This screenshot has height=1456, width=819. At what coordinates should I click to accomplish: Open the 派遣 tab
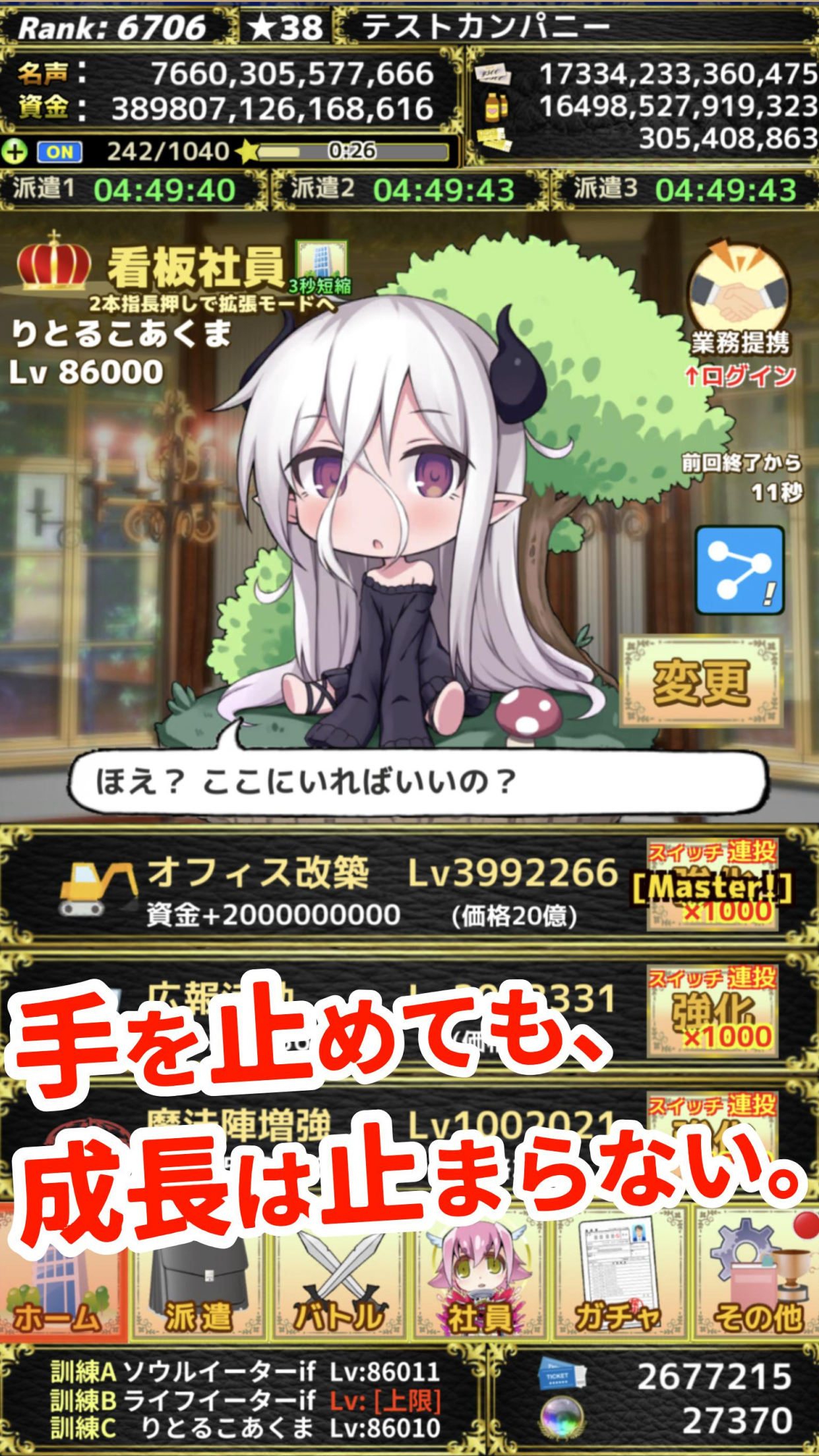tap(199, 1278)
